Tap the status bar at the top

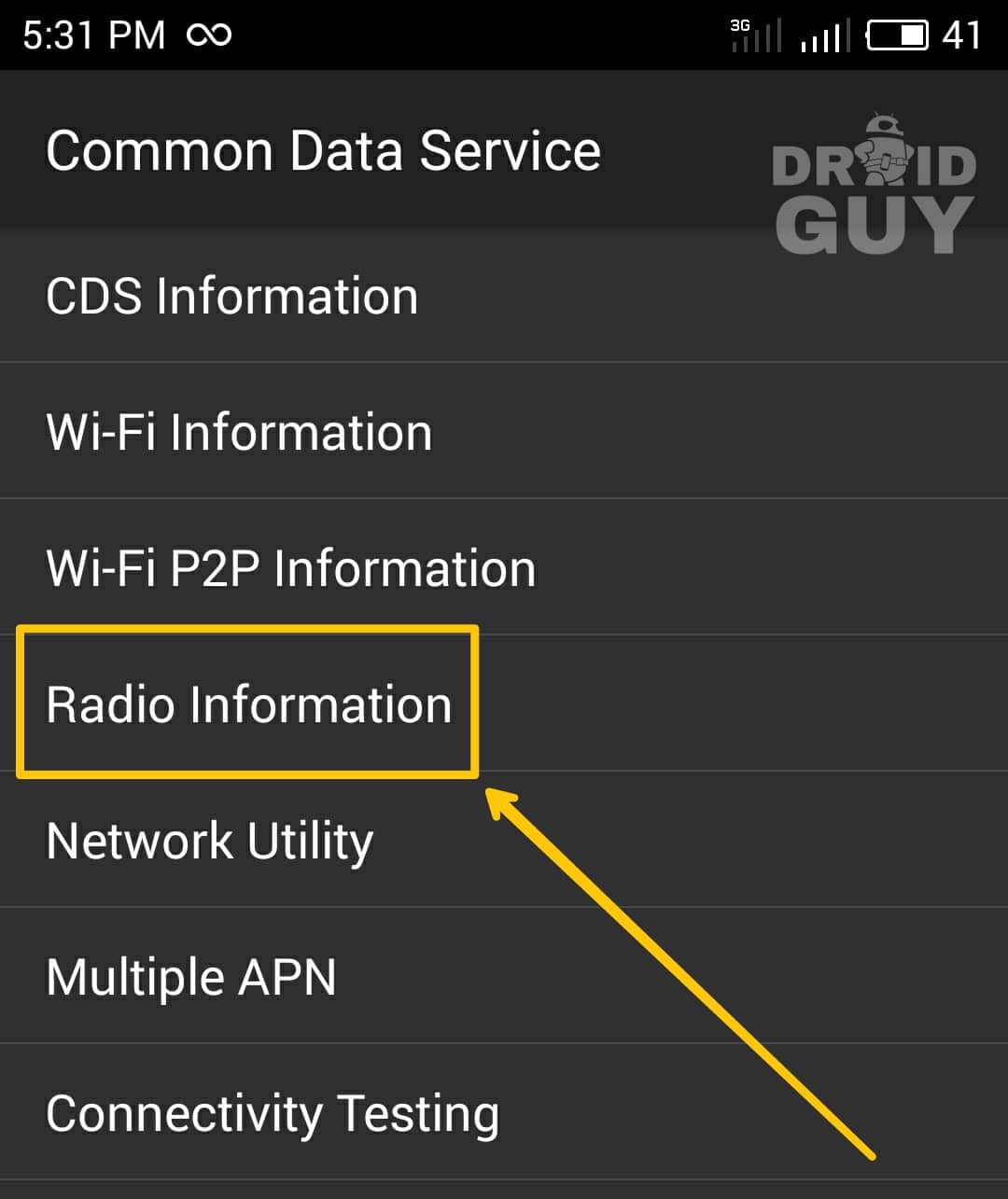point(504,34)
